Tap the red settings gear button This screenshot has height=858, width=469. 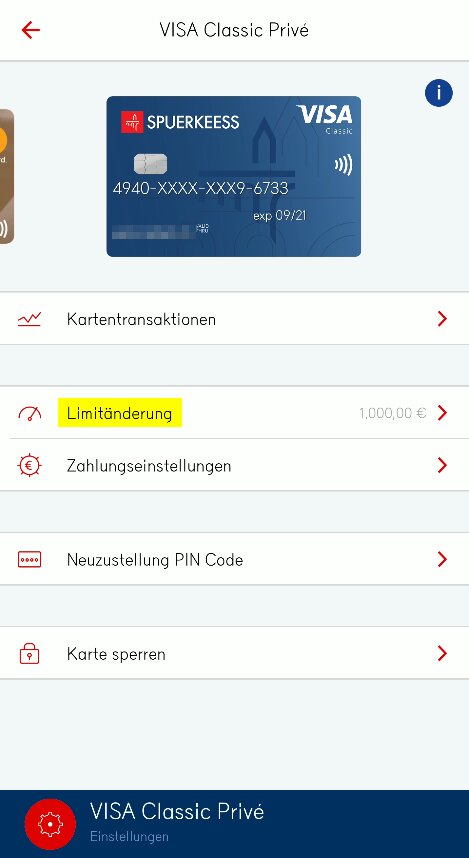pos(50,824)
